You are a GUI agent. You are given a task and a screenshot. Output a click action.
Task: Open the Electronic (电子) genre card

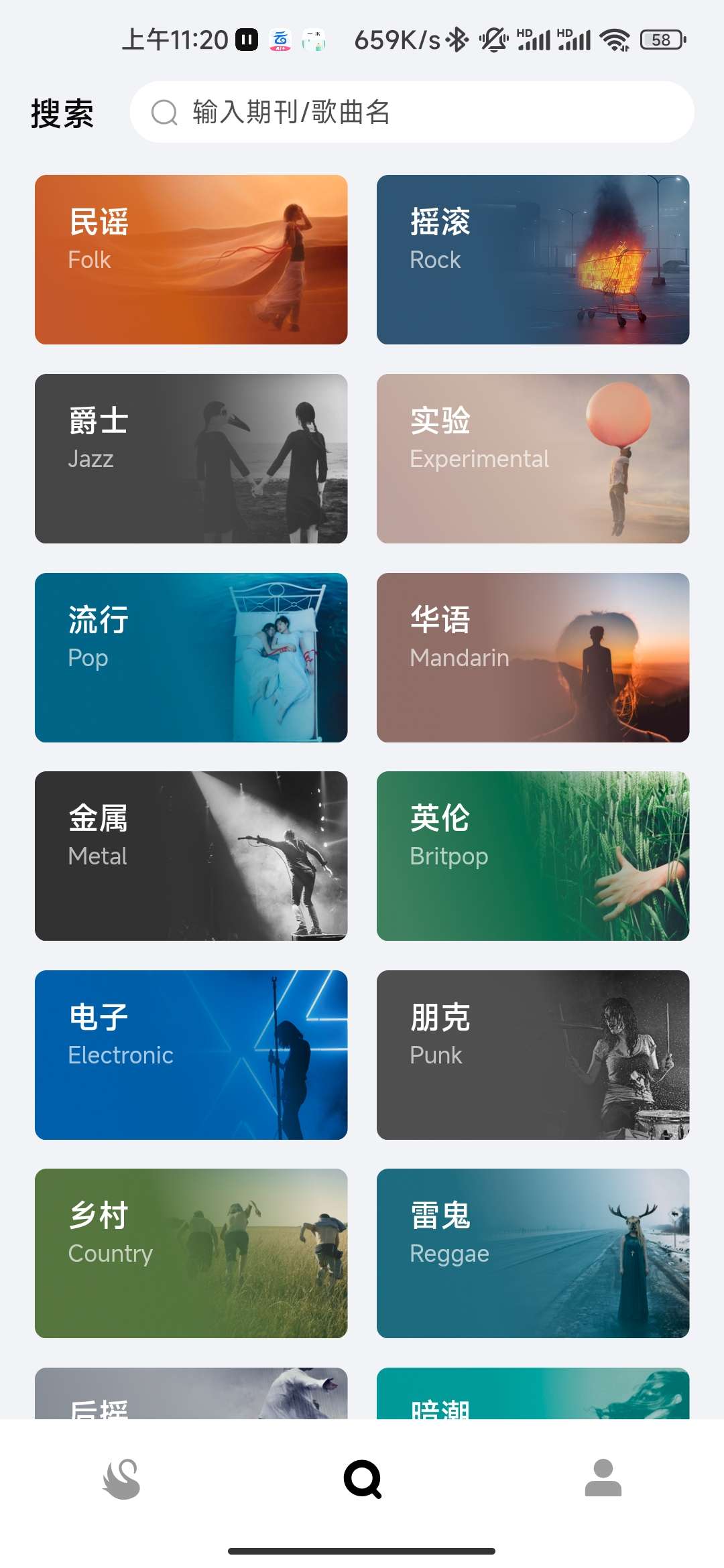pyautogui.click(x=191, y=1055)
